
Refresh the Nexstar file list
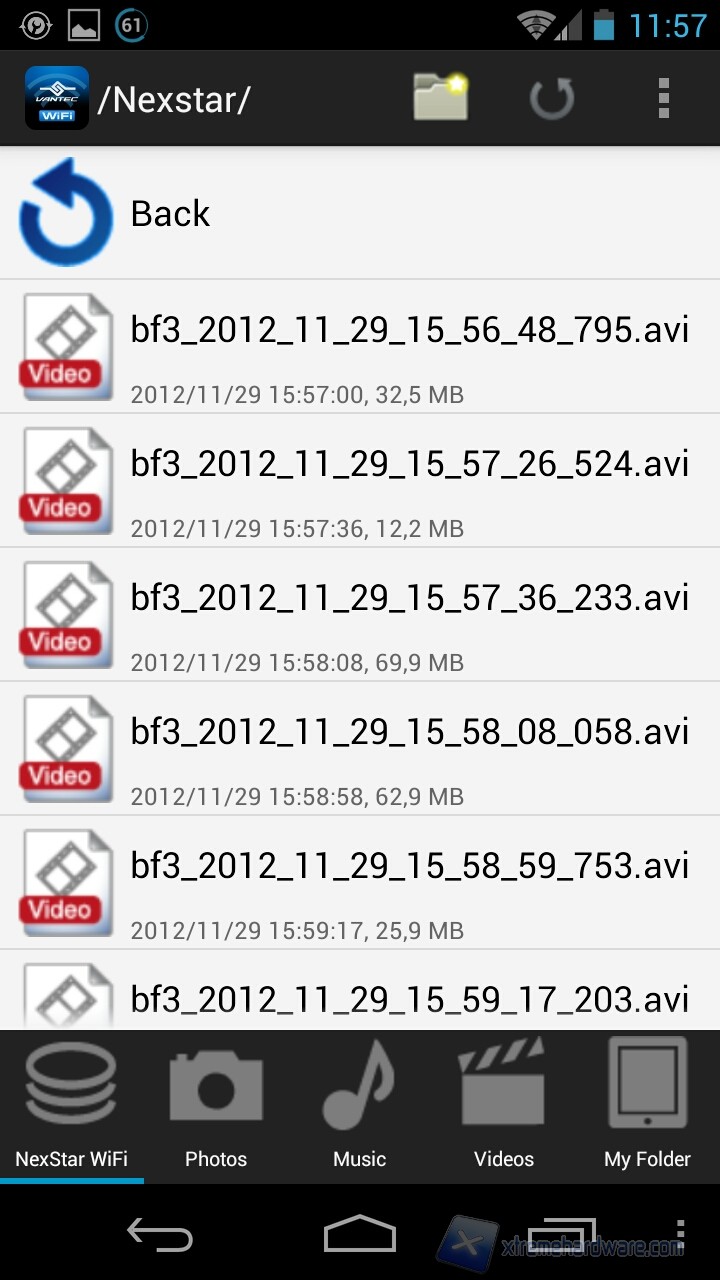pos(551,98)
